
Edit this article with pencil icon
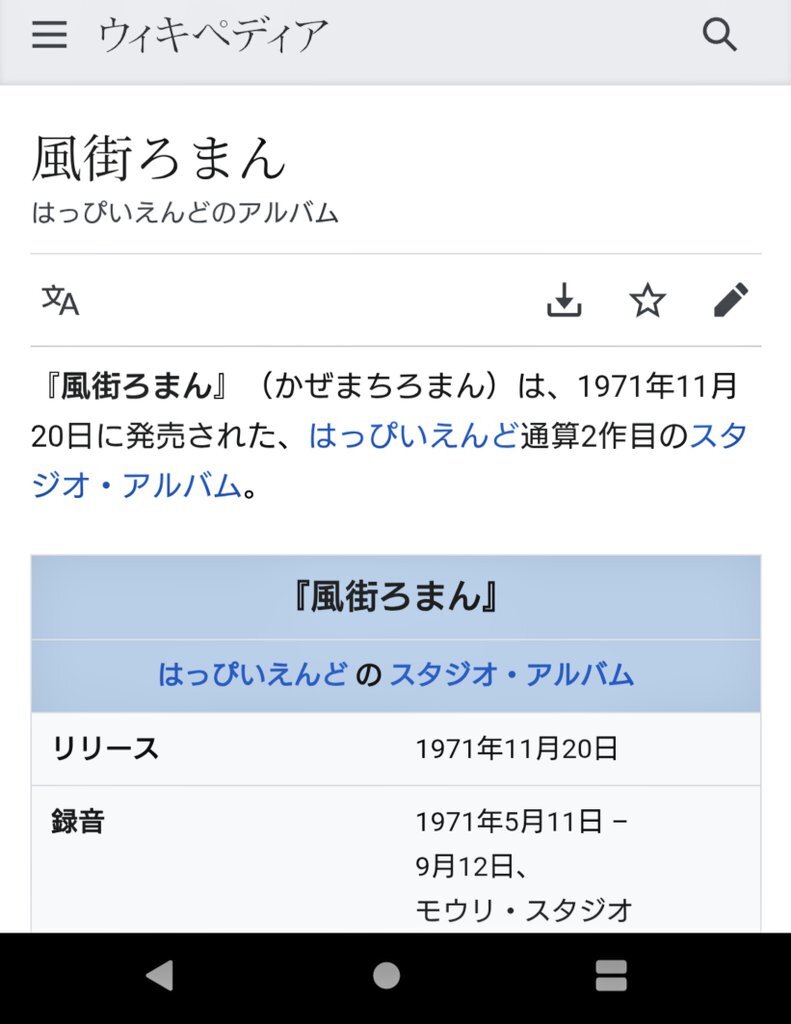point(731,299)
